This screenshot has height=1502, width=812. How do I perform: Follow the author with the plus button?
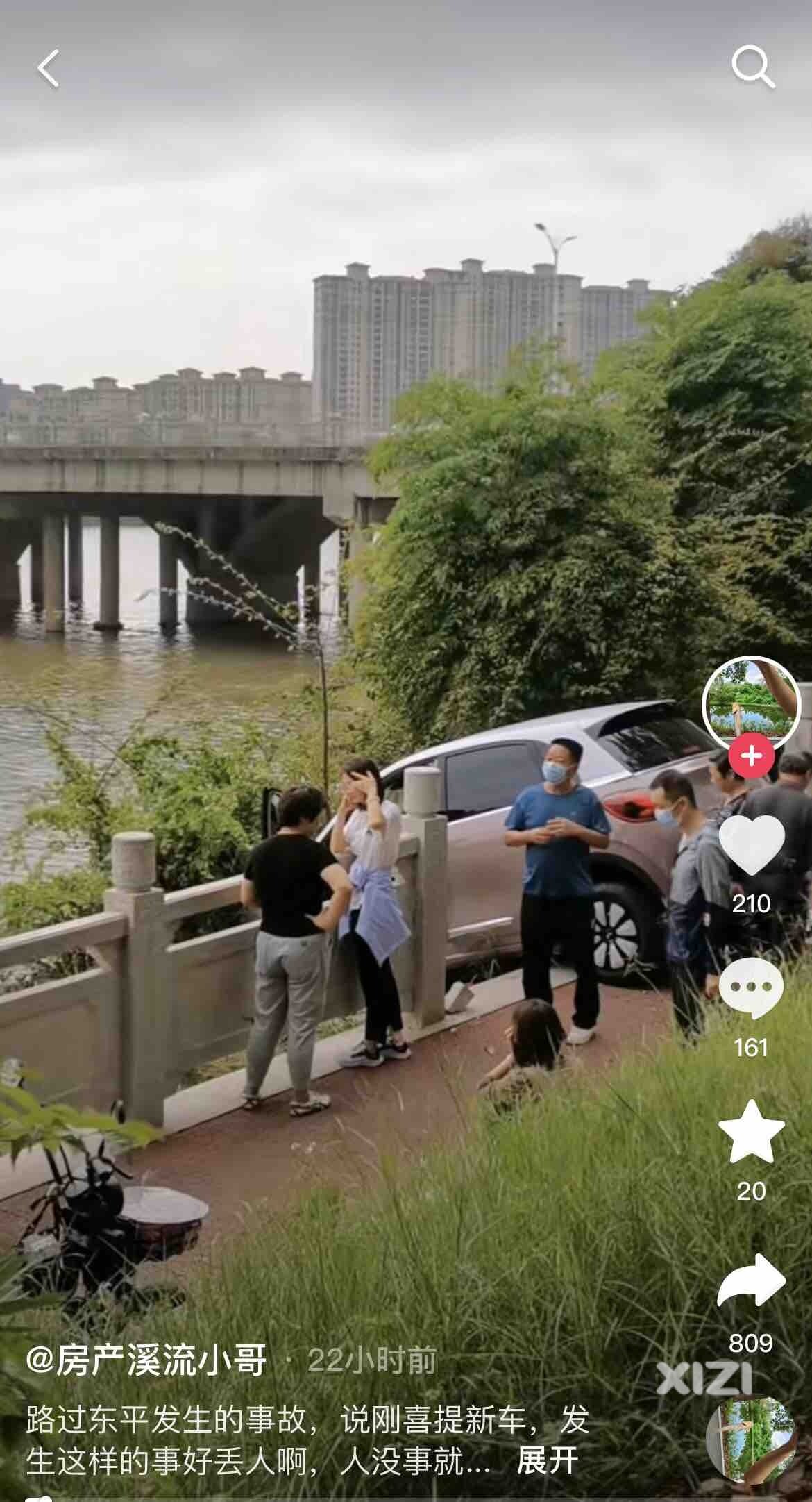coord(752,756)
